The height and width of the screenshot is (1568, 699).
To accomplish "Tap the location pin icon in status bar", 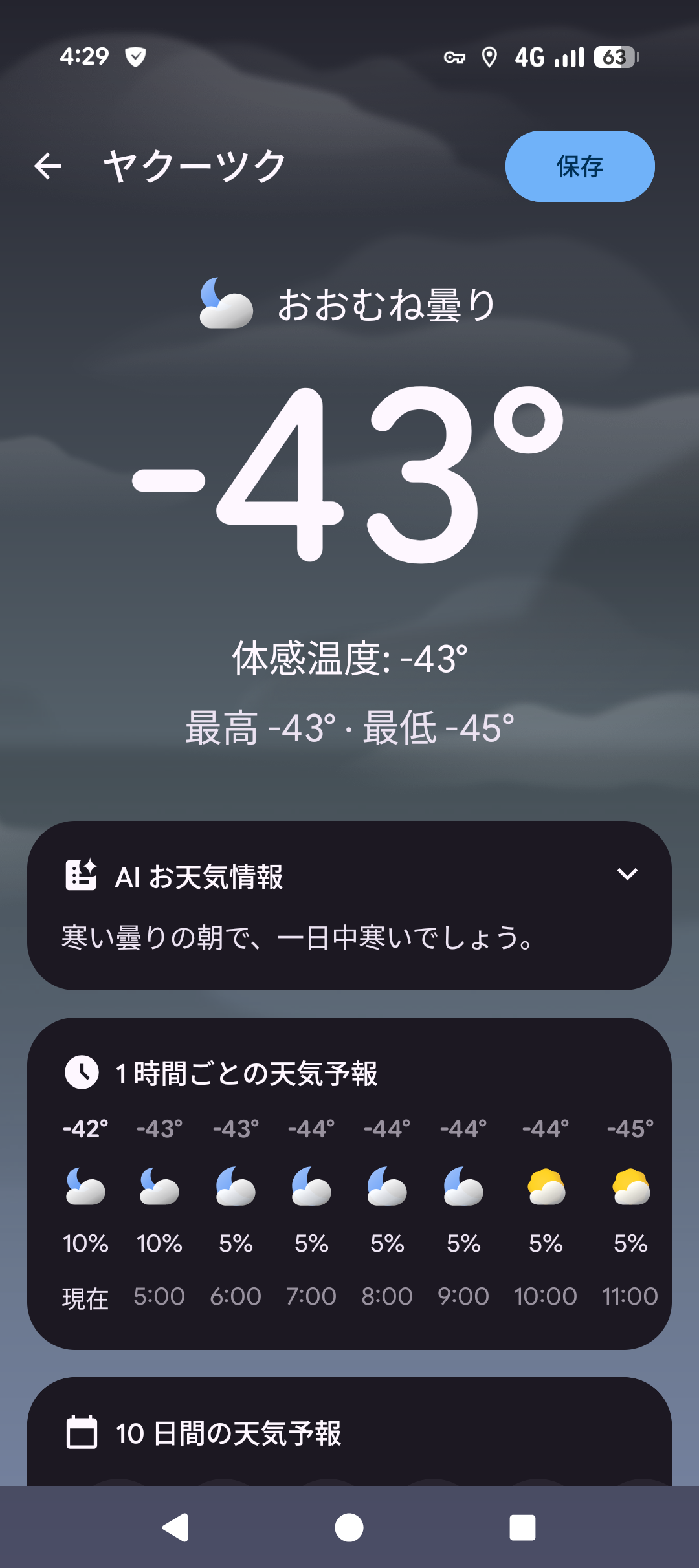I will point(490,57).
